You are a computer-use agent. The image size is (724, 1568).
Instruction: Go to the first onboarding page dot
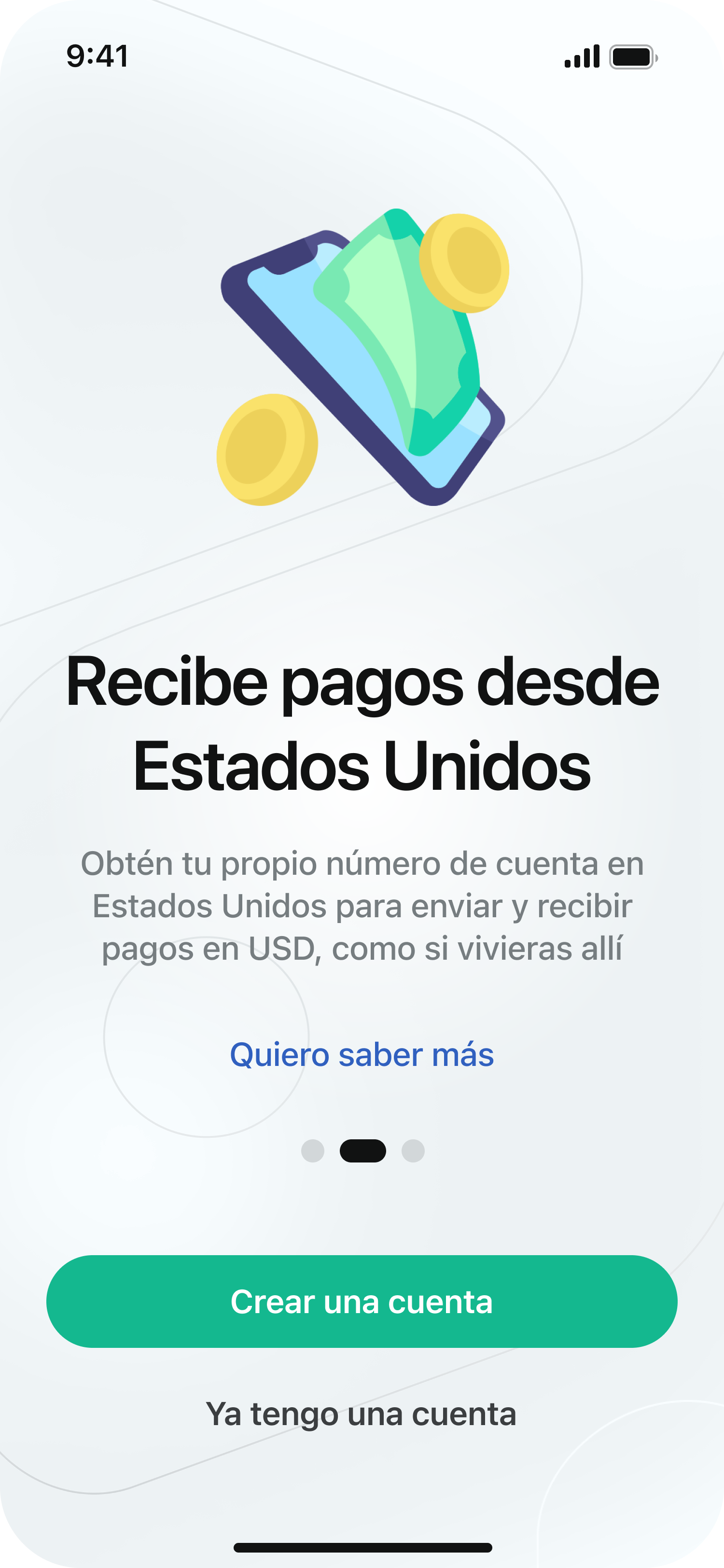(x=313, y=1150)
